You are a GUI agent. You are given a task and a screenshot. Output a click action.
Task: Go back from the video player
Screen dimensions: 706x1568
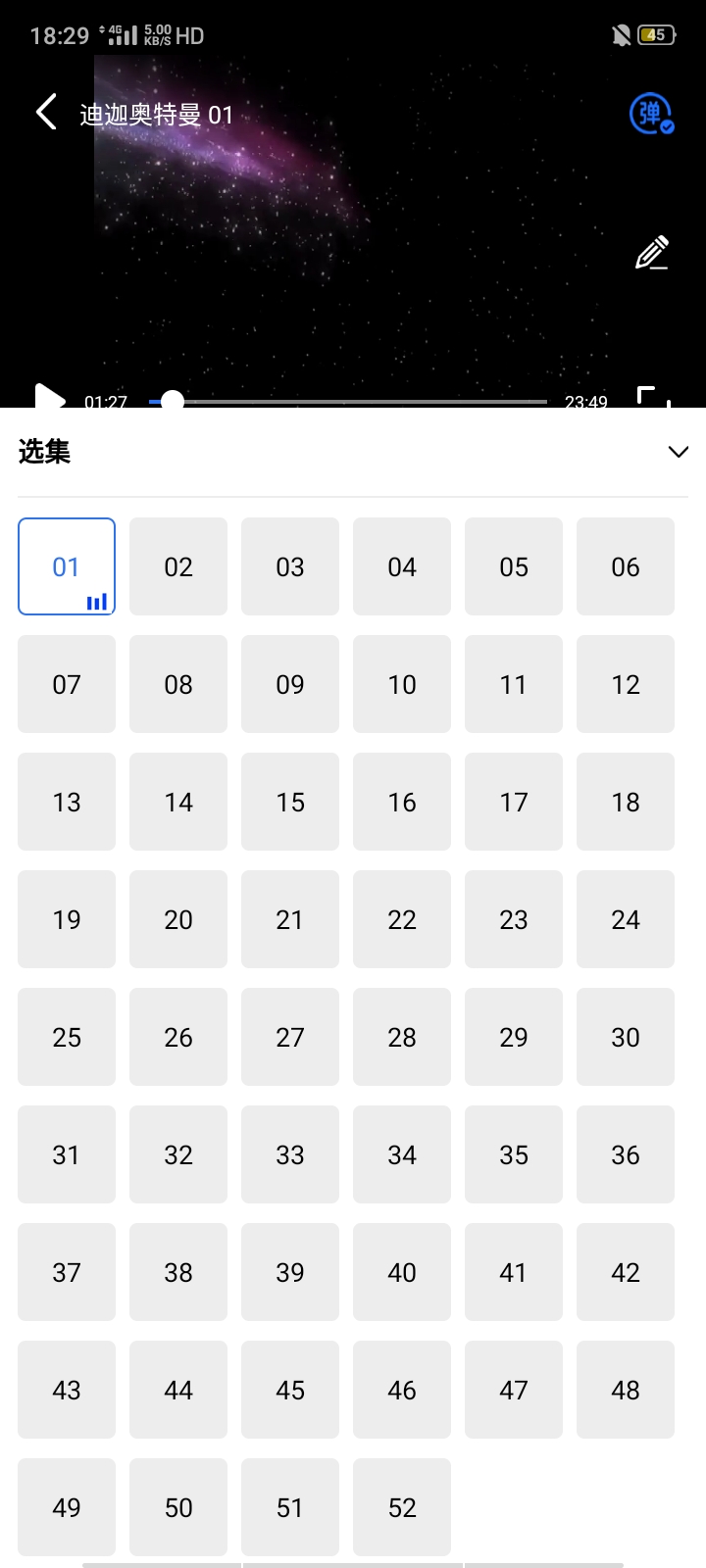[x=46, y=113]
